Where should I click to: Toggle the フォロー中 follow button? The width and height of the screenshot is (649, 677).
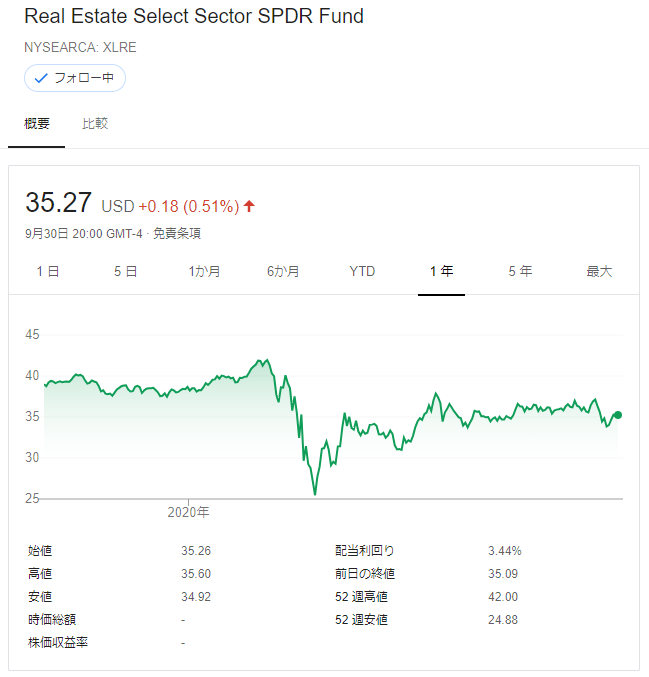pyautogui.click(x=75, y=78)
